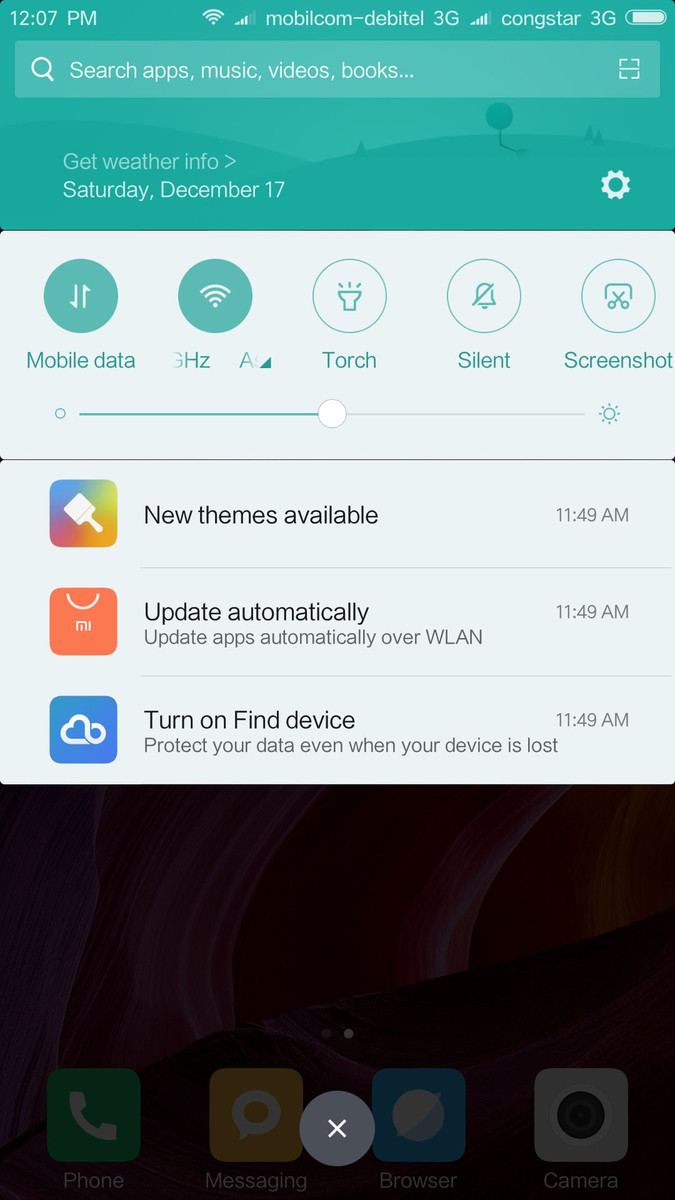Open the Update automatically notification

(337, 622)
